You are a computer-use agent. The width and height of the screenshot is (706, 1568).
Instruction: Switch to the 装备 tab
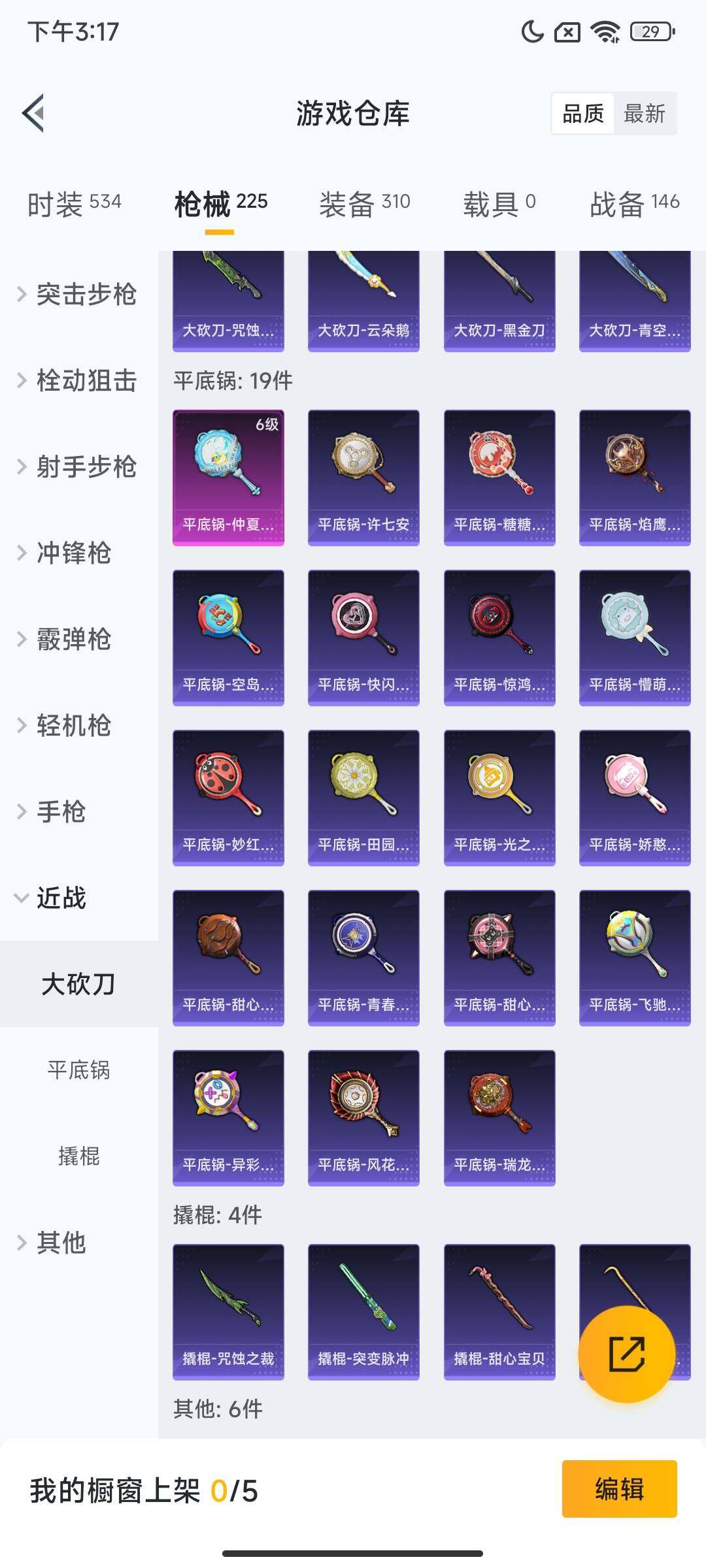tap(363, 203)
